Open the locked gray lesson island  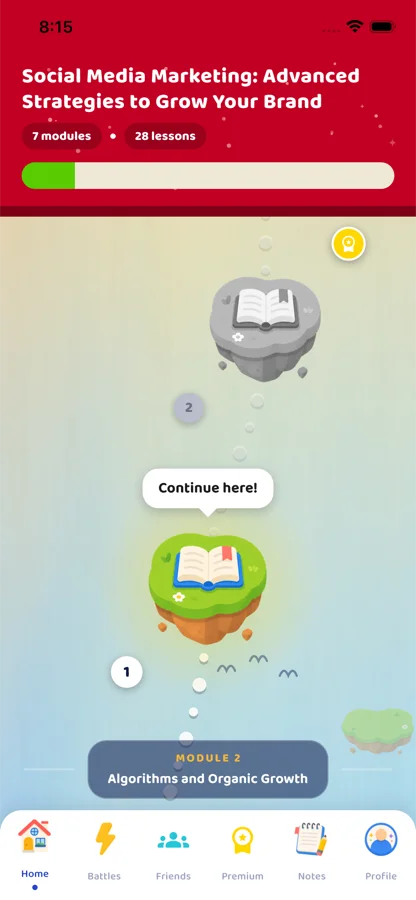(x=265, y=329)
